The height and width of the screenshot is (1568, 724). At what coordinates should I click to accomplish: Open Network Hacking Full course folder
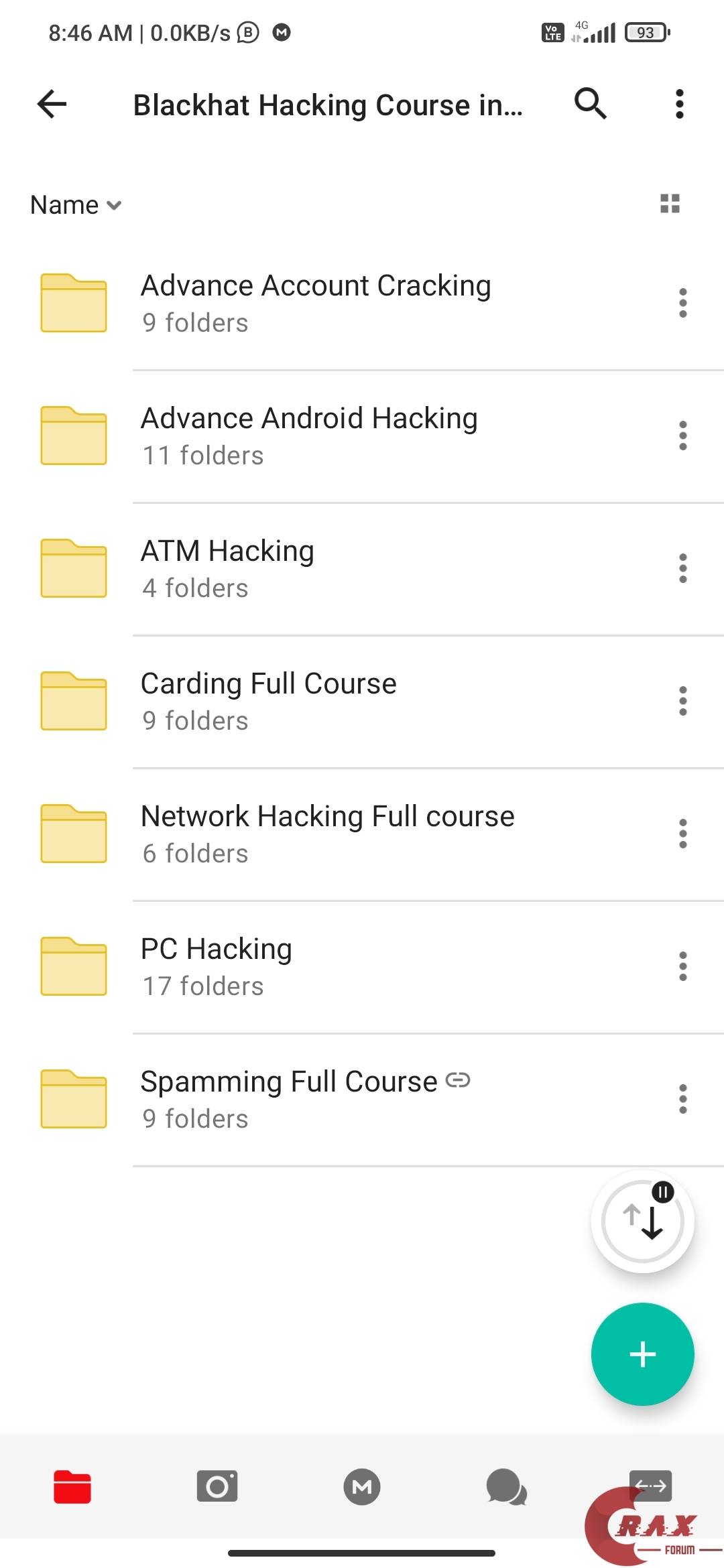[x=327, y=834]
